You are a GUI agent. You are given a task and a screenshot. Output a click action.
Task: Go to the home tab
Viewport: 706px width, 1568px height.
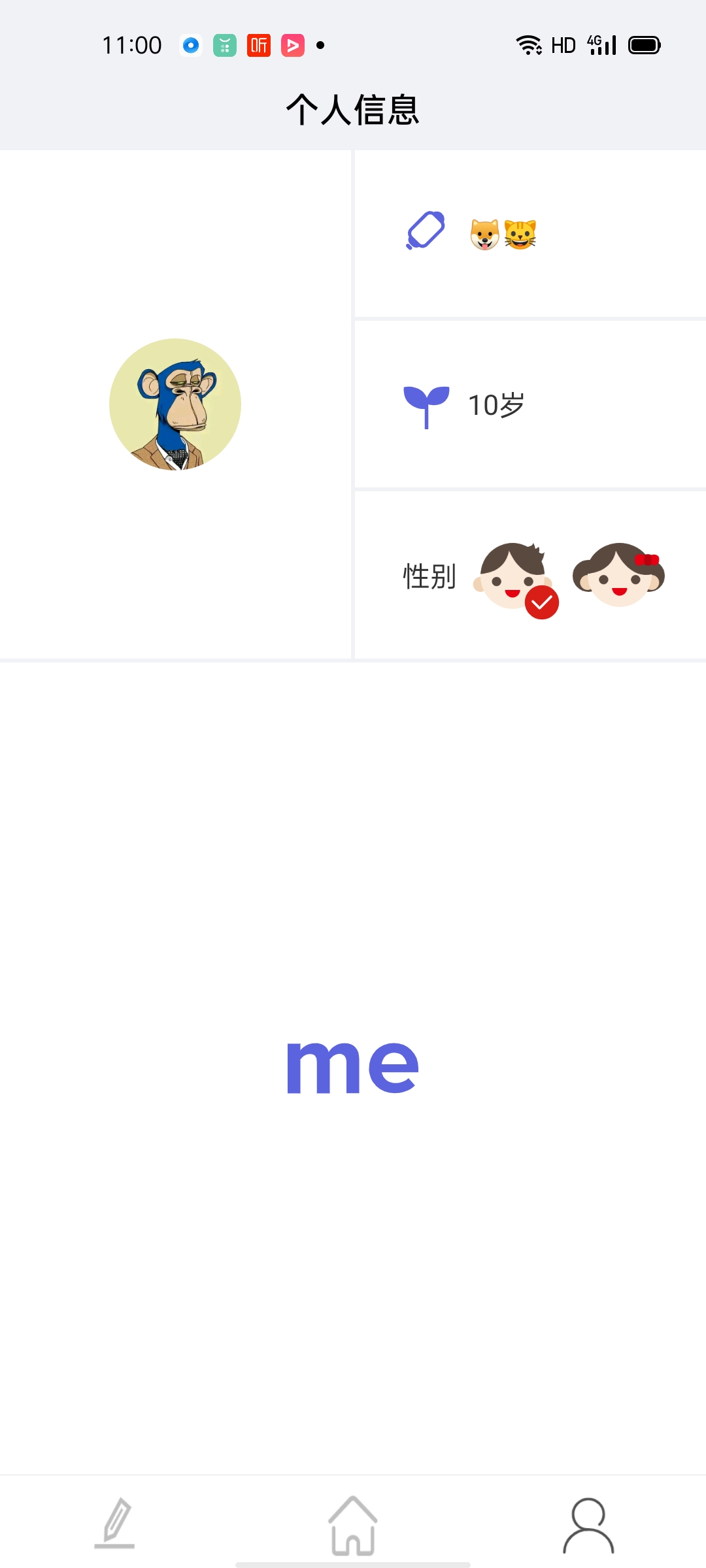tap(353, 1525)
